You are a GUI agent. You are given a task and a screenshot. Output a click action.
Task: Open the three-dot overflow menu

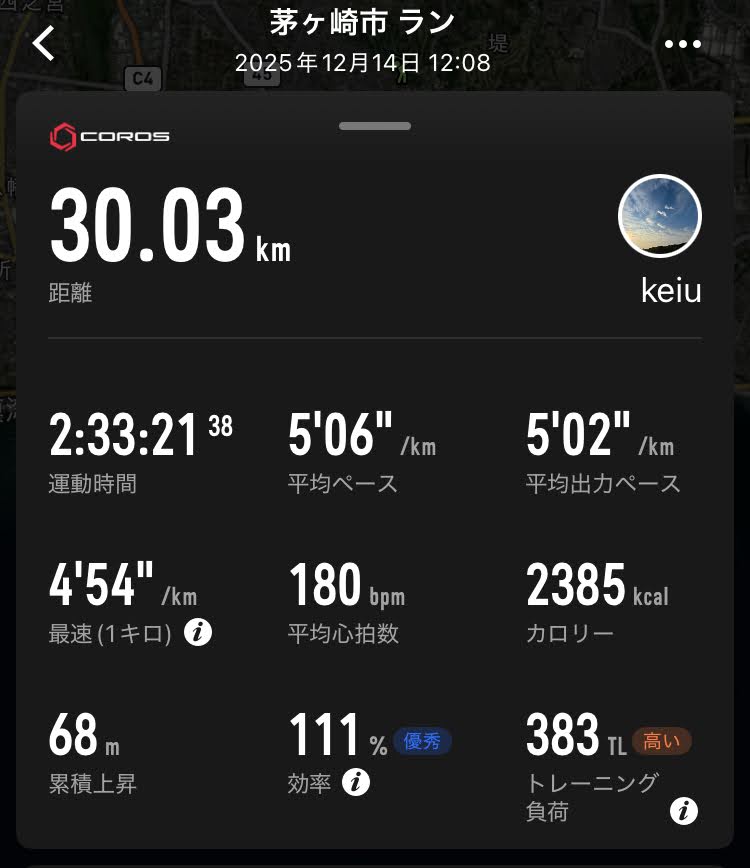point(682,45)
